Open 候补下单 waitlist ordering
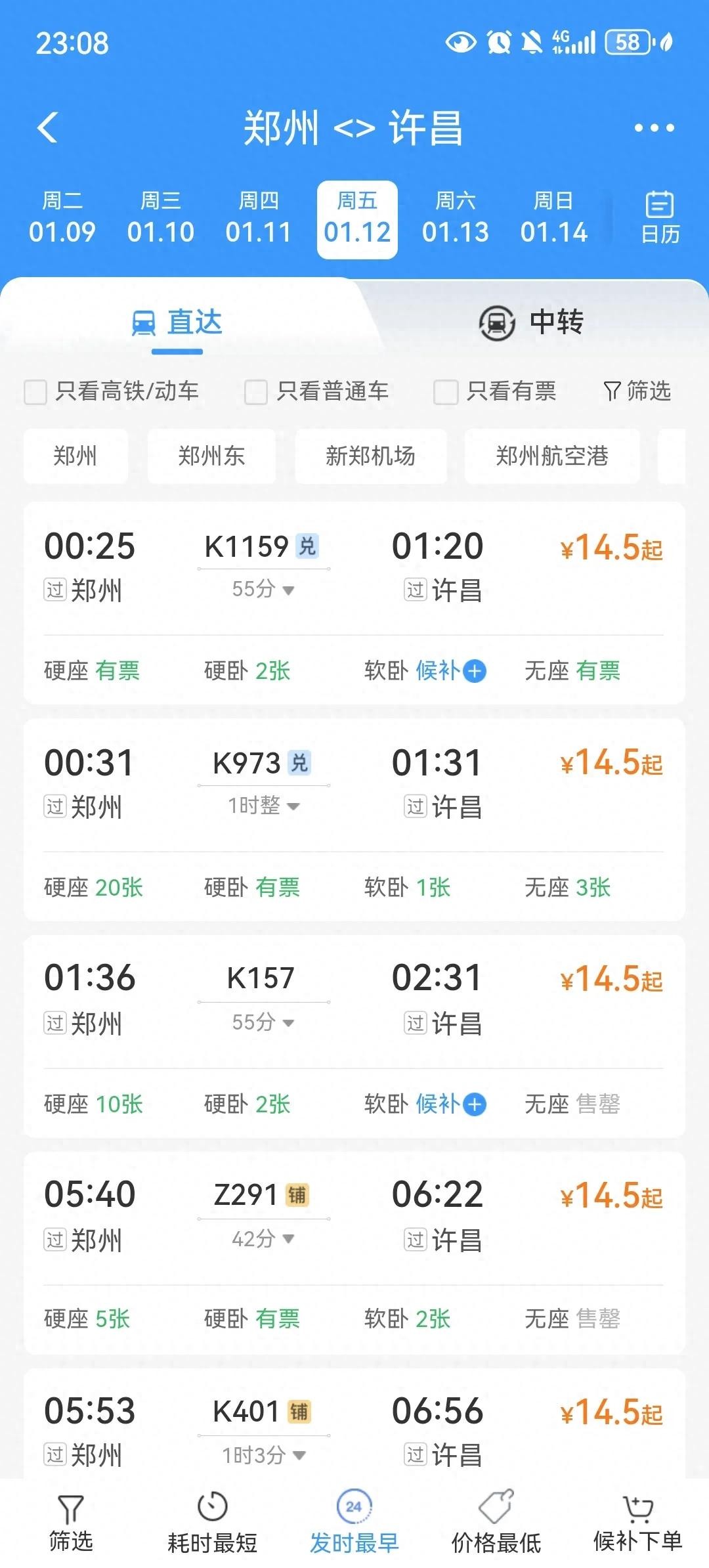709x1568 pixels. [637, 1523]
